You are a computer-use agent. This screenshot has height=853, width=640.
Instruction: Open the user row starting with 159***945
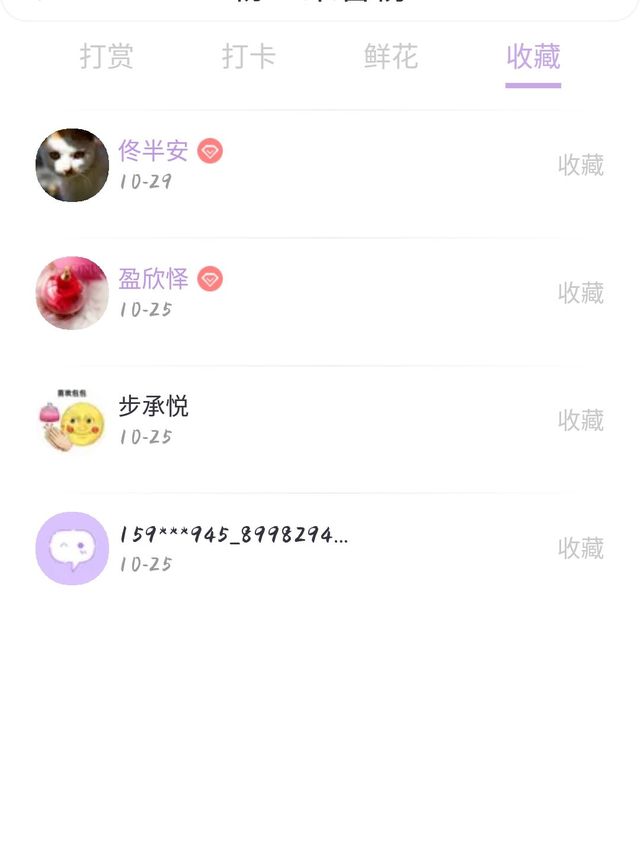320,548
